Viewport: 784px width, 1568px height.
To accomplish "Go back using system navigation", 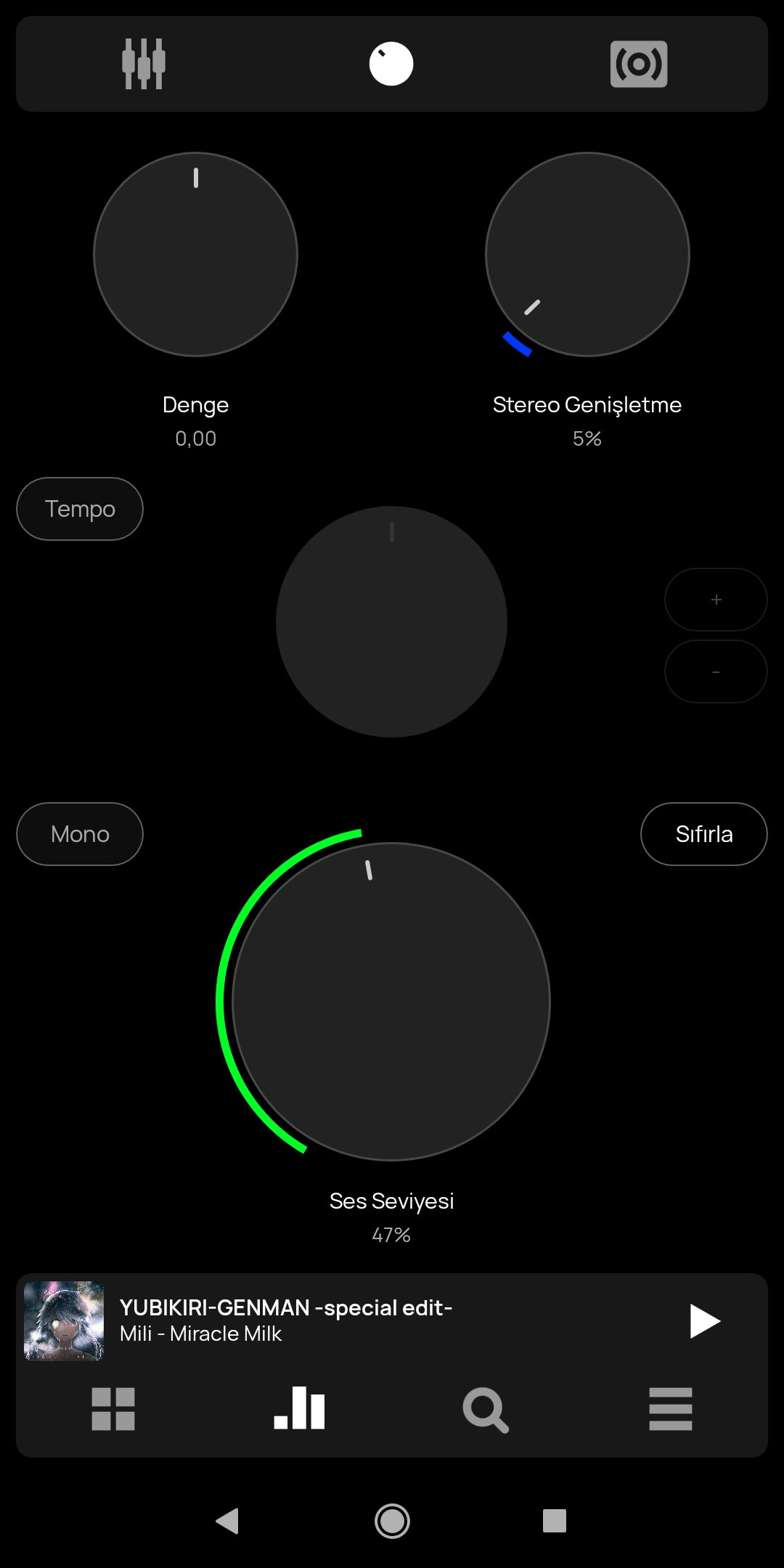I will (x=228, y=1521).
